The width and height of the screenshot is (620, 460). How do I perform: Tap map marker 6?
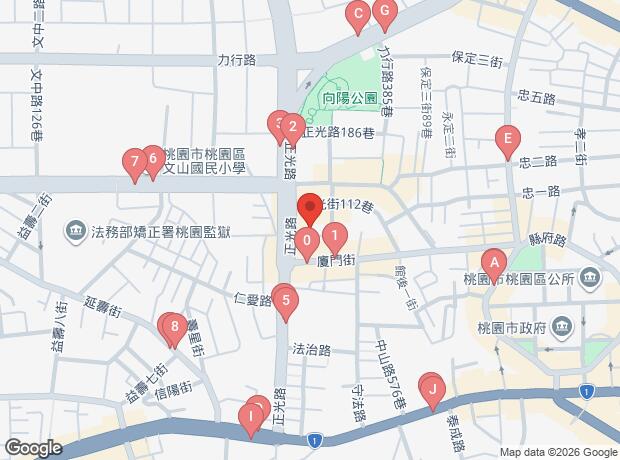(x=153, y=157)
